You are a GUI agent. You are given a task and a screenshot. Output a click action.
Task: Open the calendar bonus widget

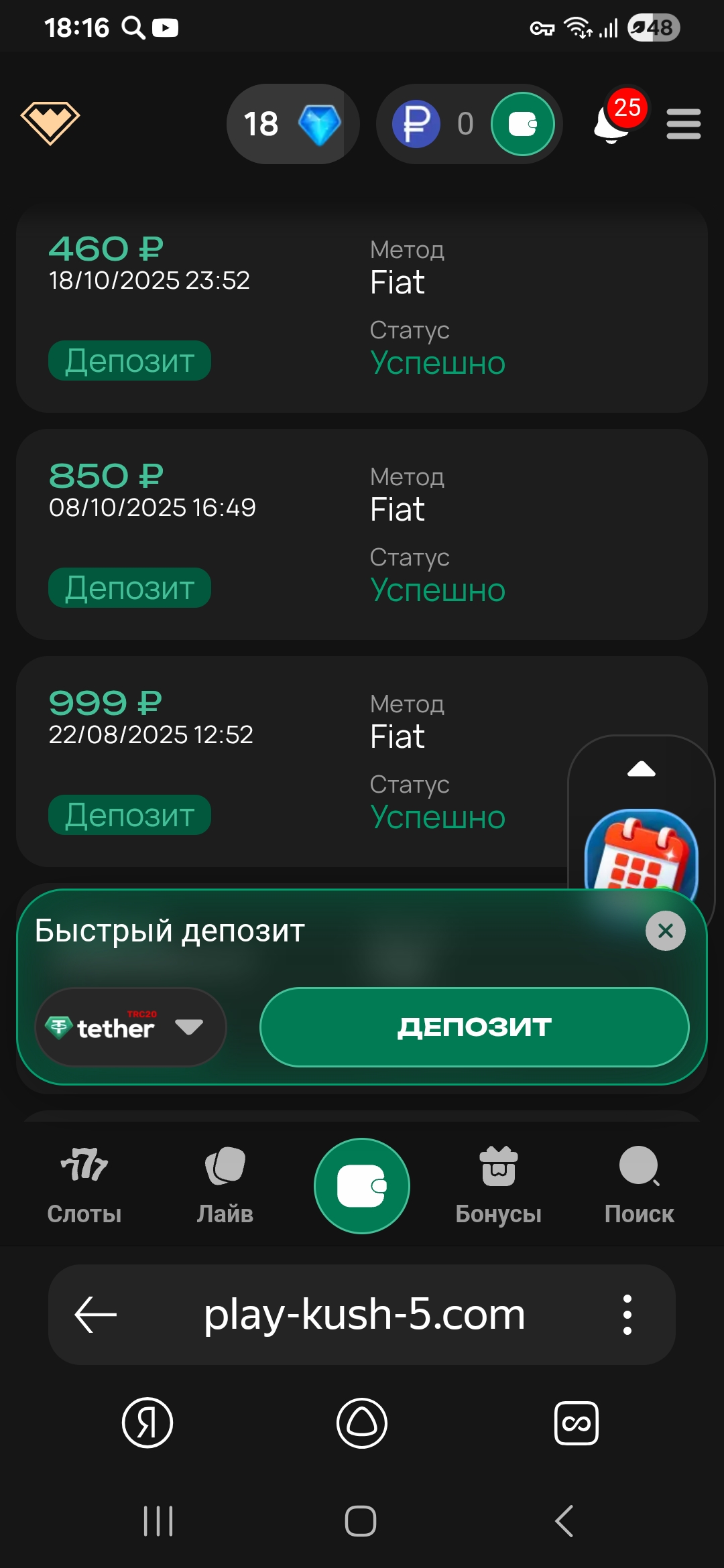pyautogui.click(x=642, y=849)
